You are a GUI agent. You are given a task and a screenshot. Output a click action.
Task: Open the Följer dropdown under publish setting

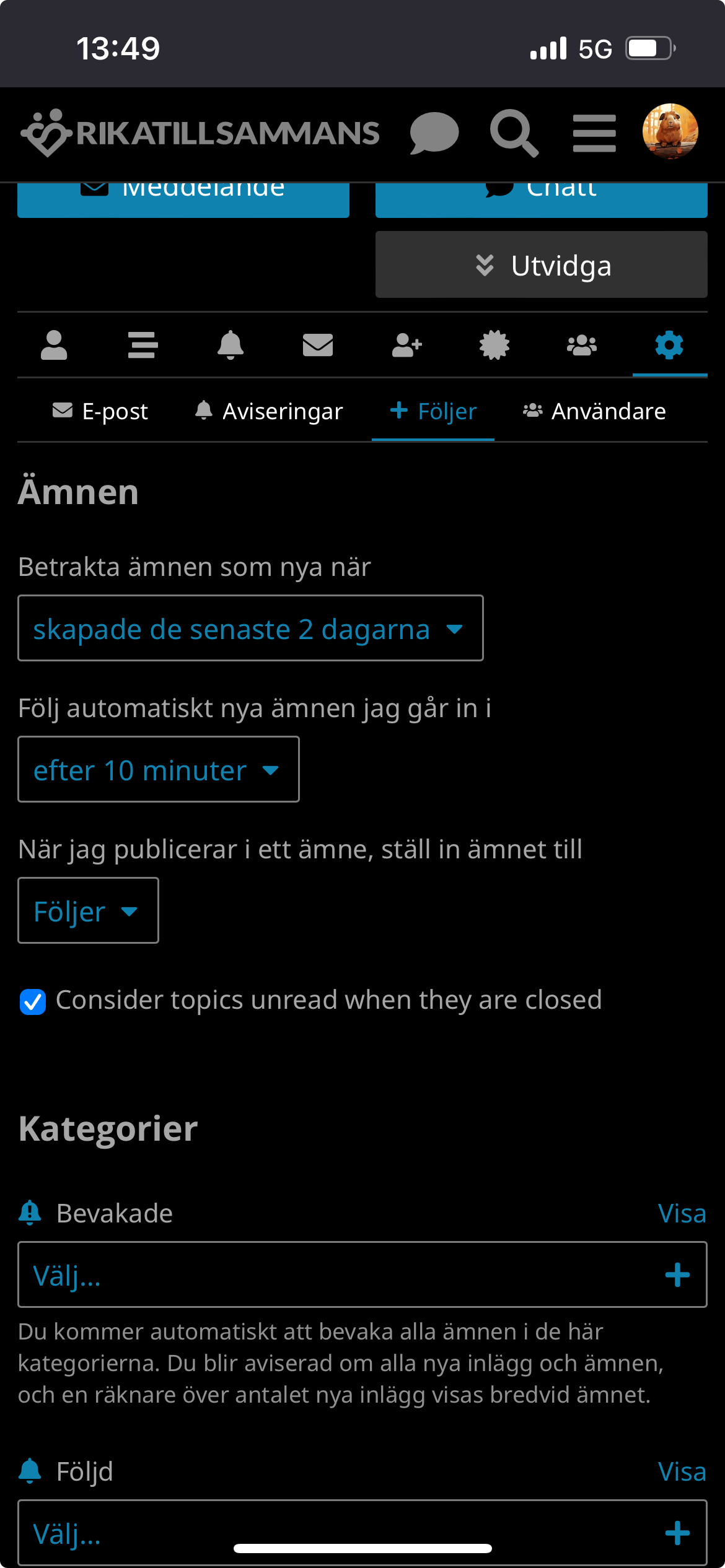(x=88, y=911)
